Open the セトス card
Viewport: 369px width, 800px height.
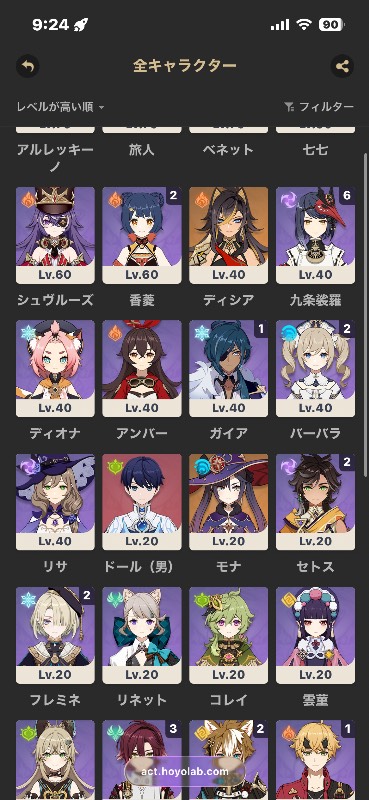tap(315, 502)
